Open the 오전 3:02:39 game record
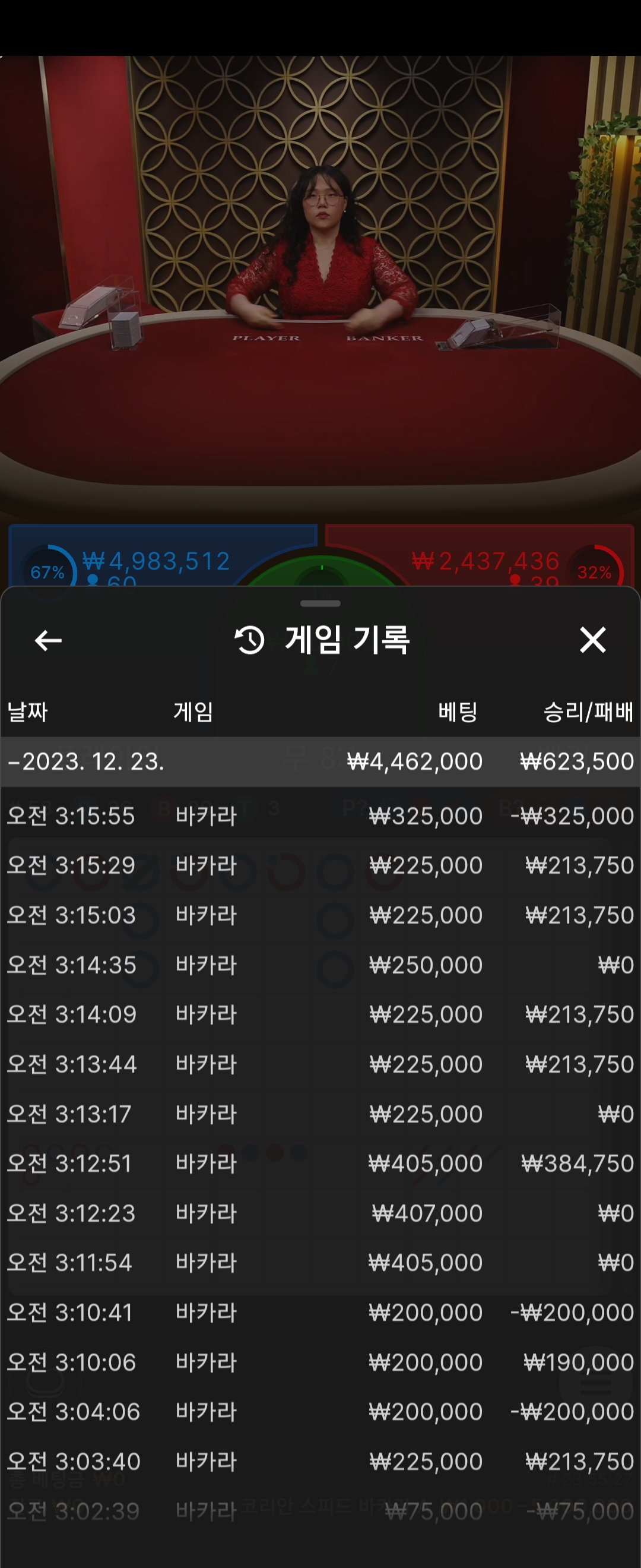The height and width of the screenshot is (1568, 641). [x=320, y=1511]
